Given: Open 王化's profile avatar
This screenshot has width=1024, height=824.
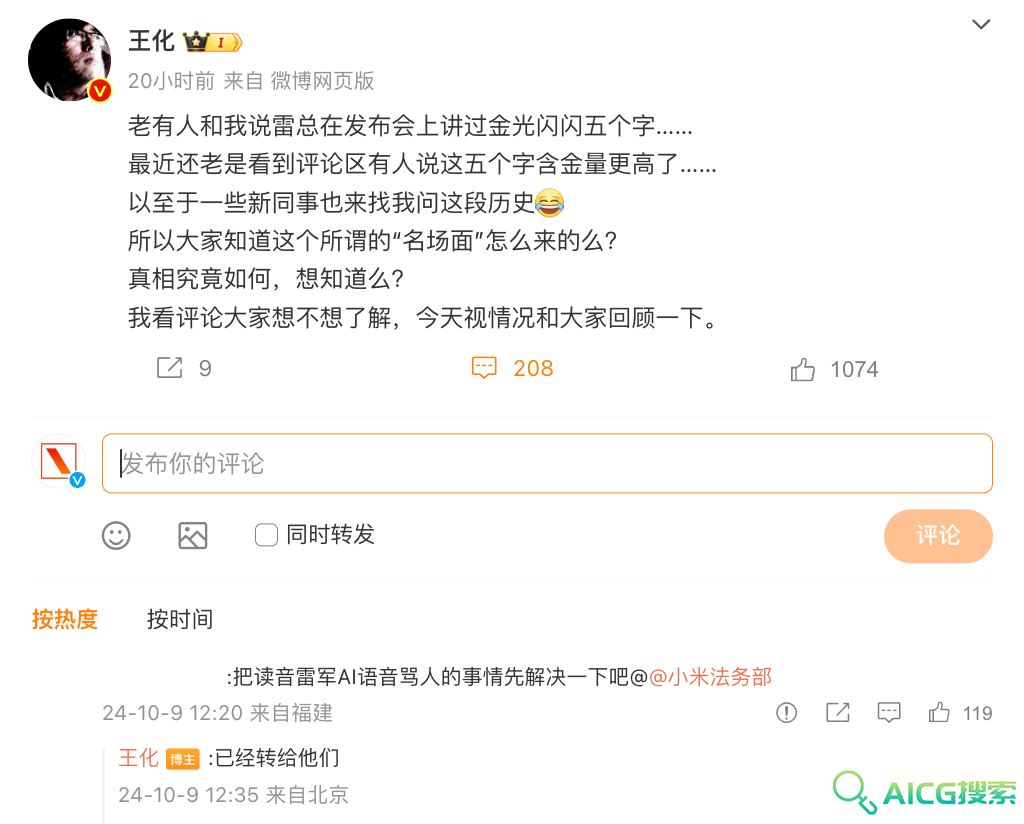Looking at the screenshot, I should coord(69,60).
